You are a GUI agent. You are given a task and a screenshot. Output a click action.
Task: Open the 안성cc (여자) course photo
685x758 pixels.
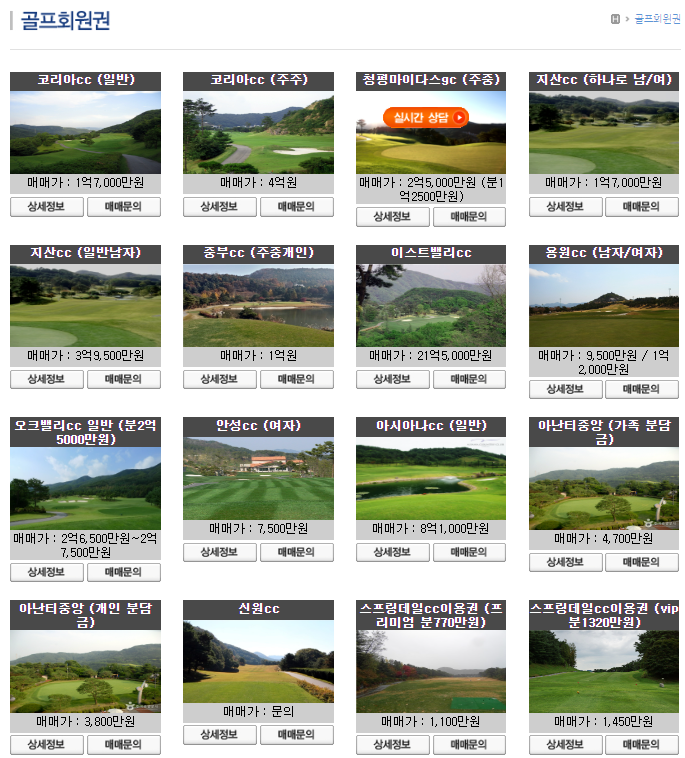click(x=258, y=478)
